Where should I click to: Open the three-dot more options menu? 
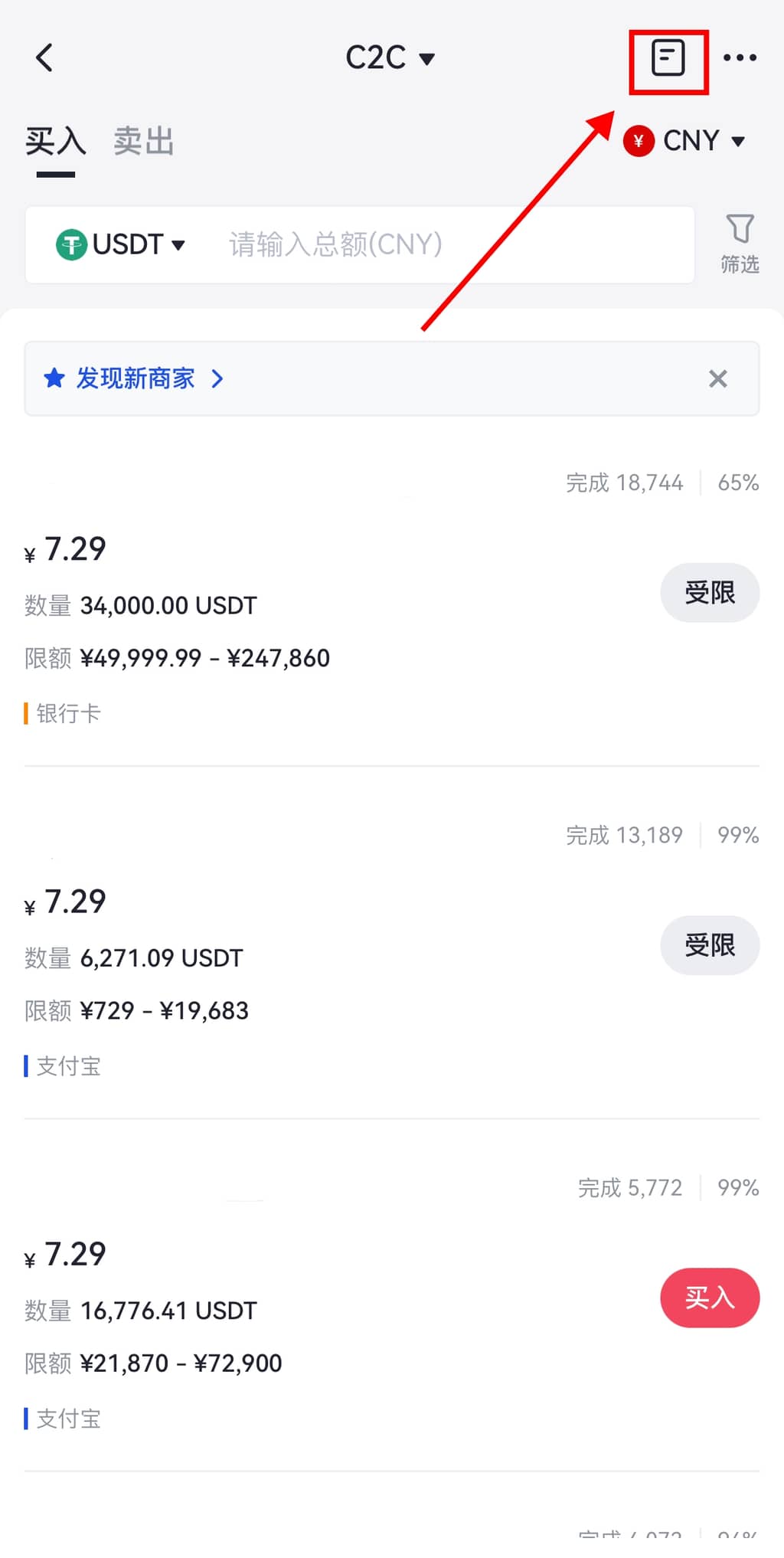(x=740, y=57)
